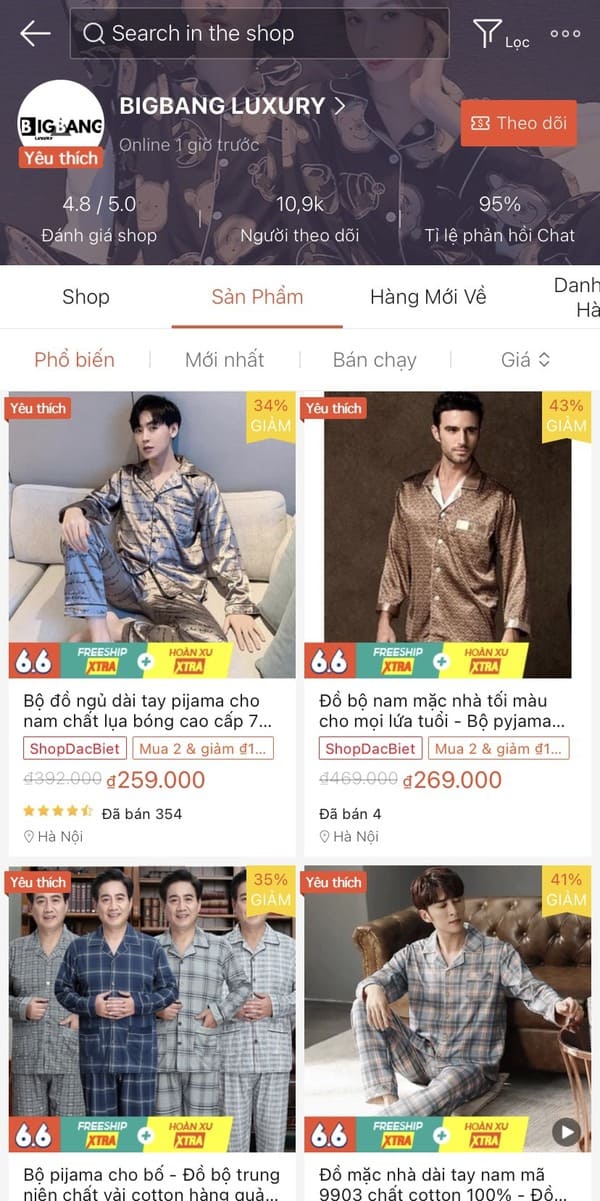The width and height of the screenshot is (600, 1201).
Task: Follow the shop with Theo dõi
Action: tap(518, 123)
